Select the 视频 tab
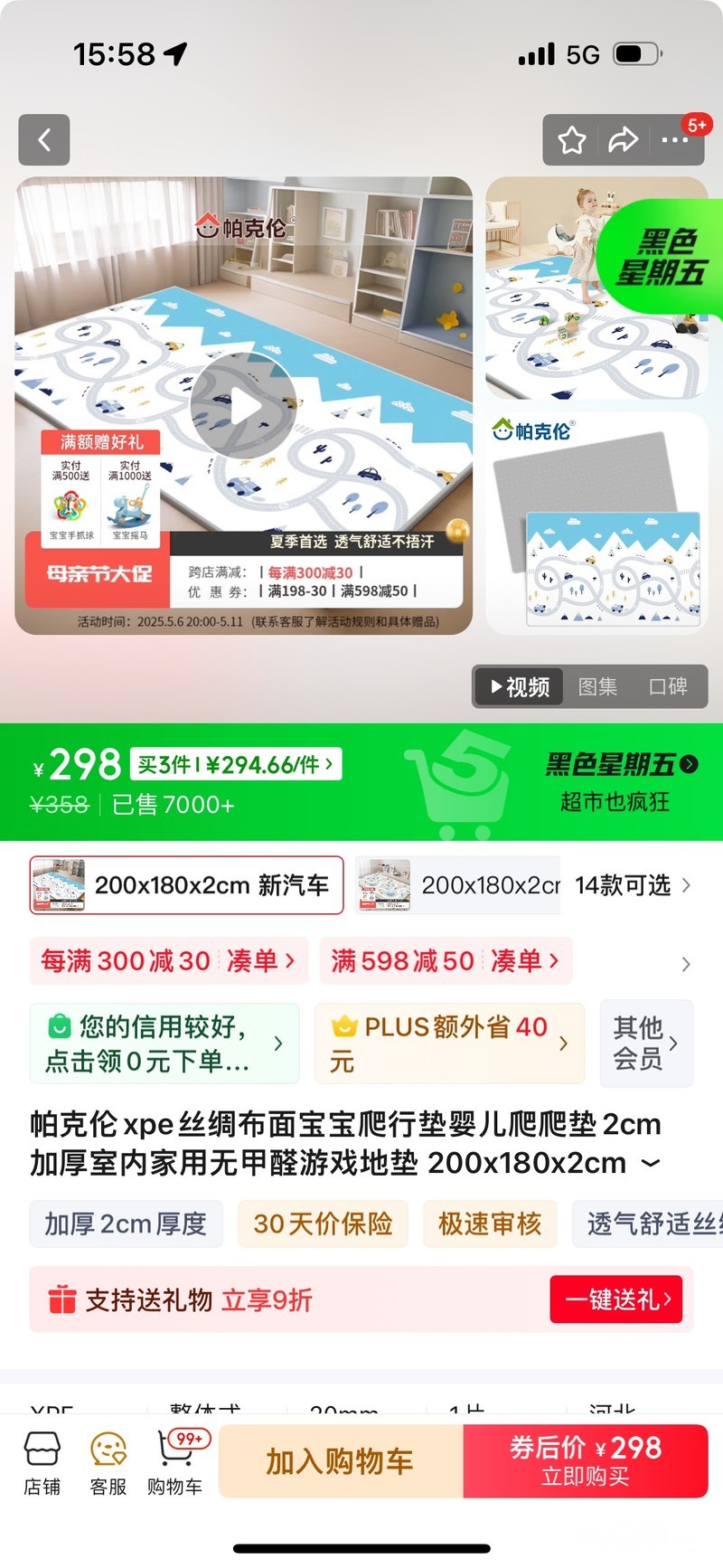The height and width of the screenshot is (1568, 723). point(520,686)
